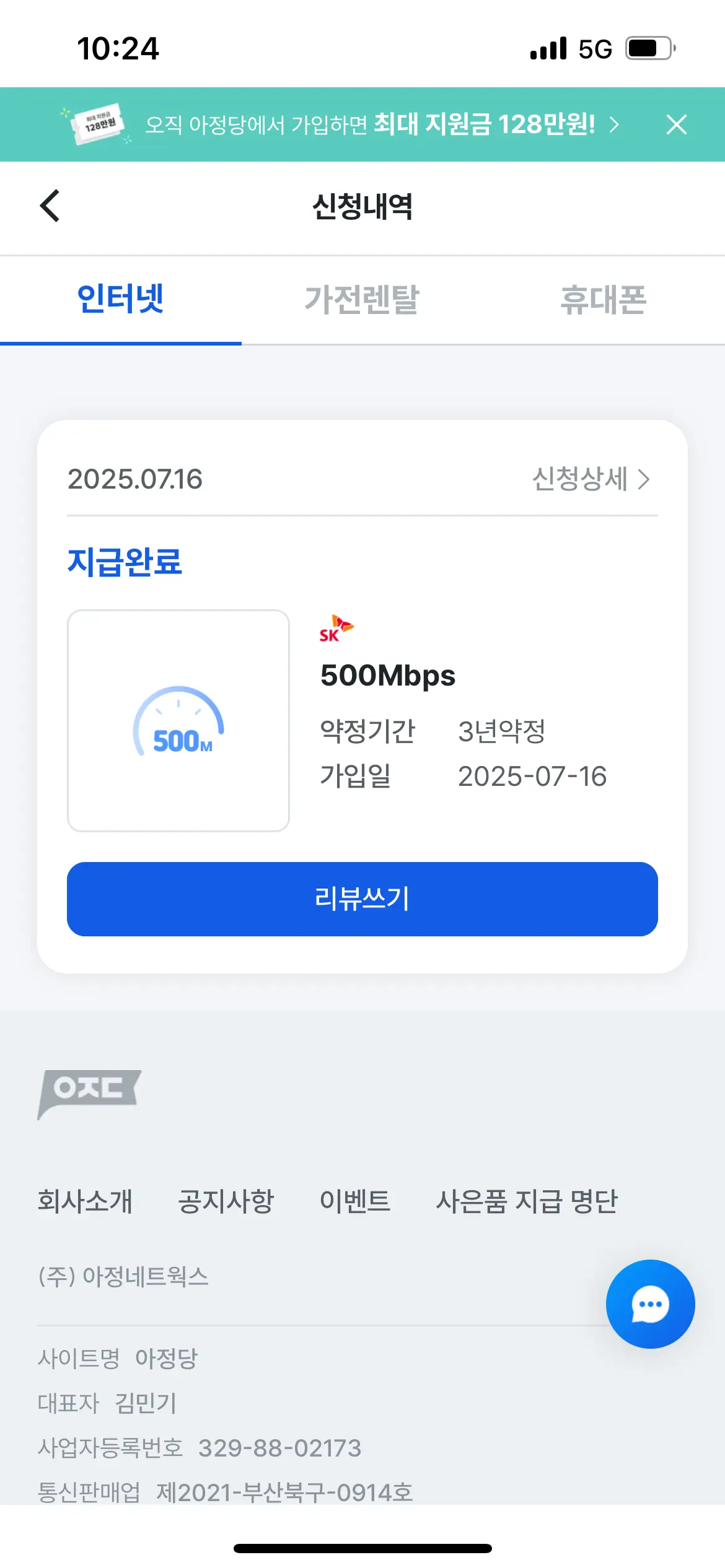View the 사은품 지급 명단 list
This screenshot has height=1568, width=725.
pos(527,1201)
